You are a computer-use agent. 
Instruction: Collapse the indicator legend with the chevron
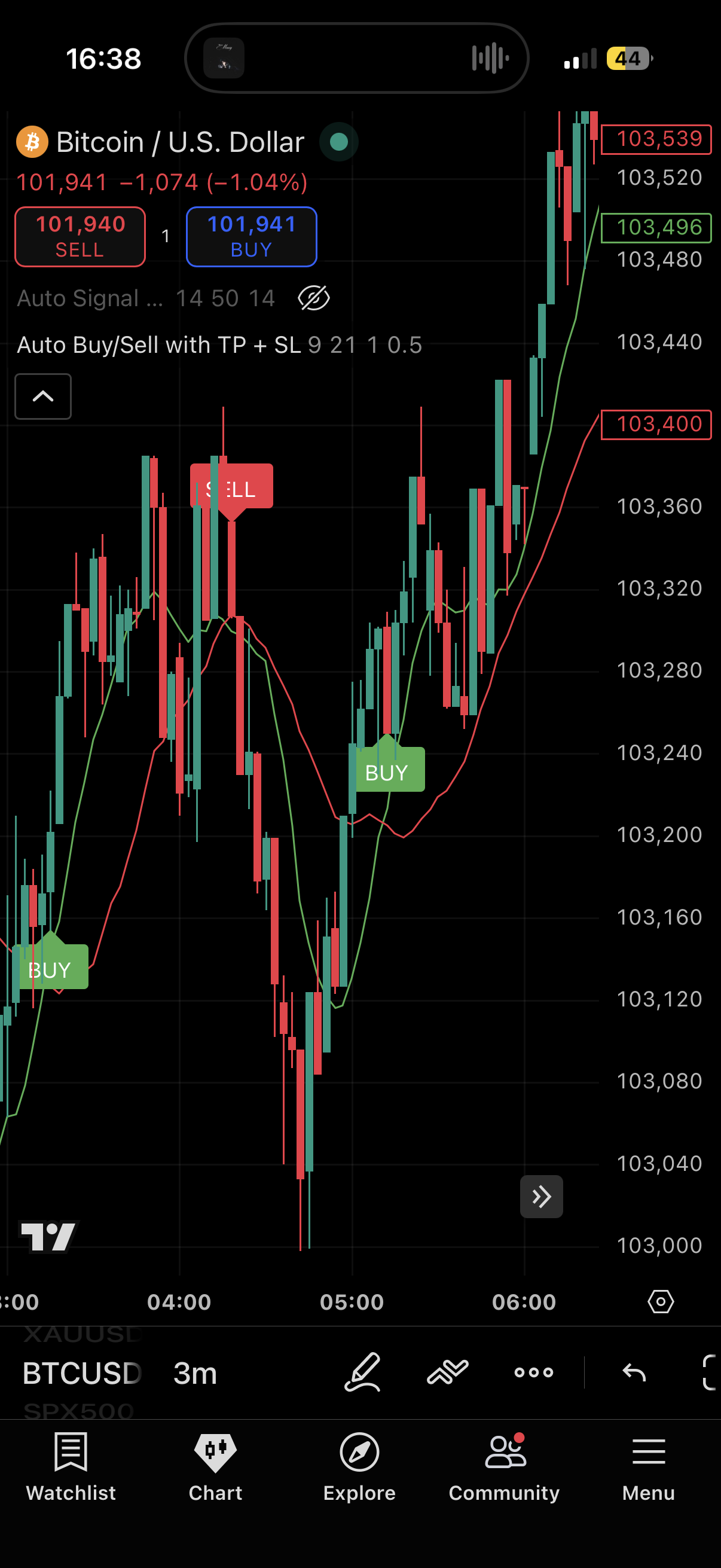(x=42, y=396)
